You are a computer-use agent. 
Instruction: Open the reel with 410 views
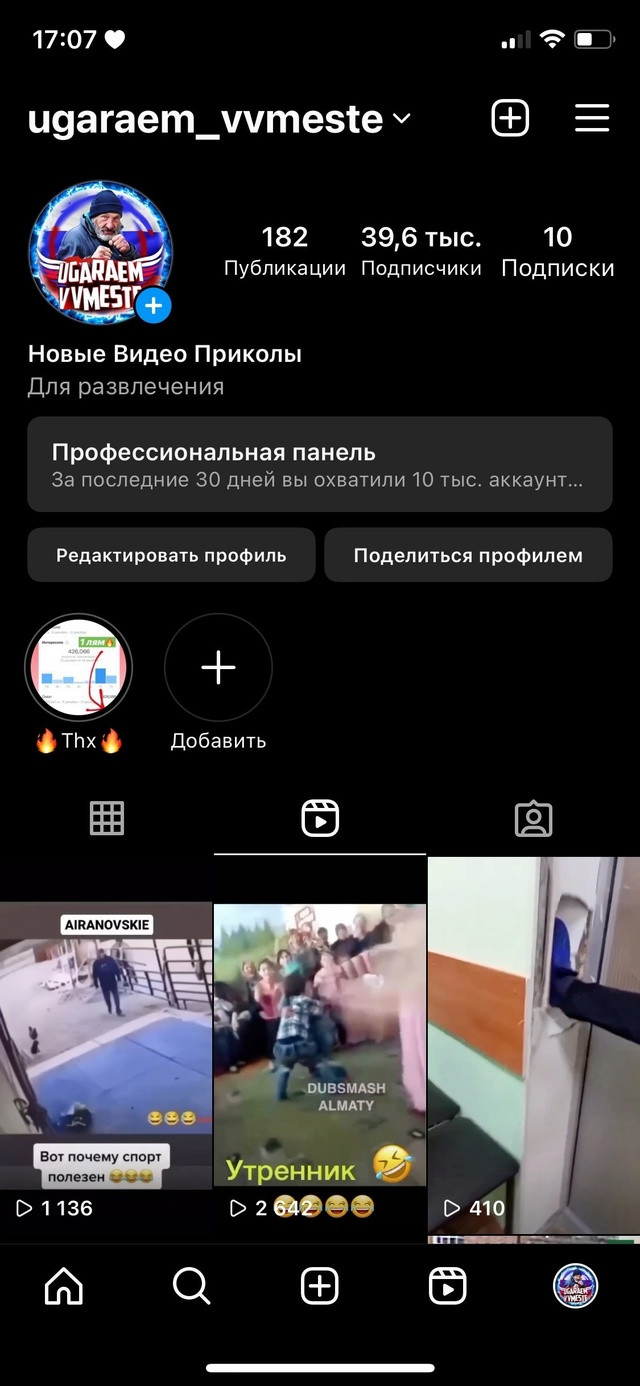point(534,1050)
